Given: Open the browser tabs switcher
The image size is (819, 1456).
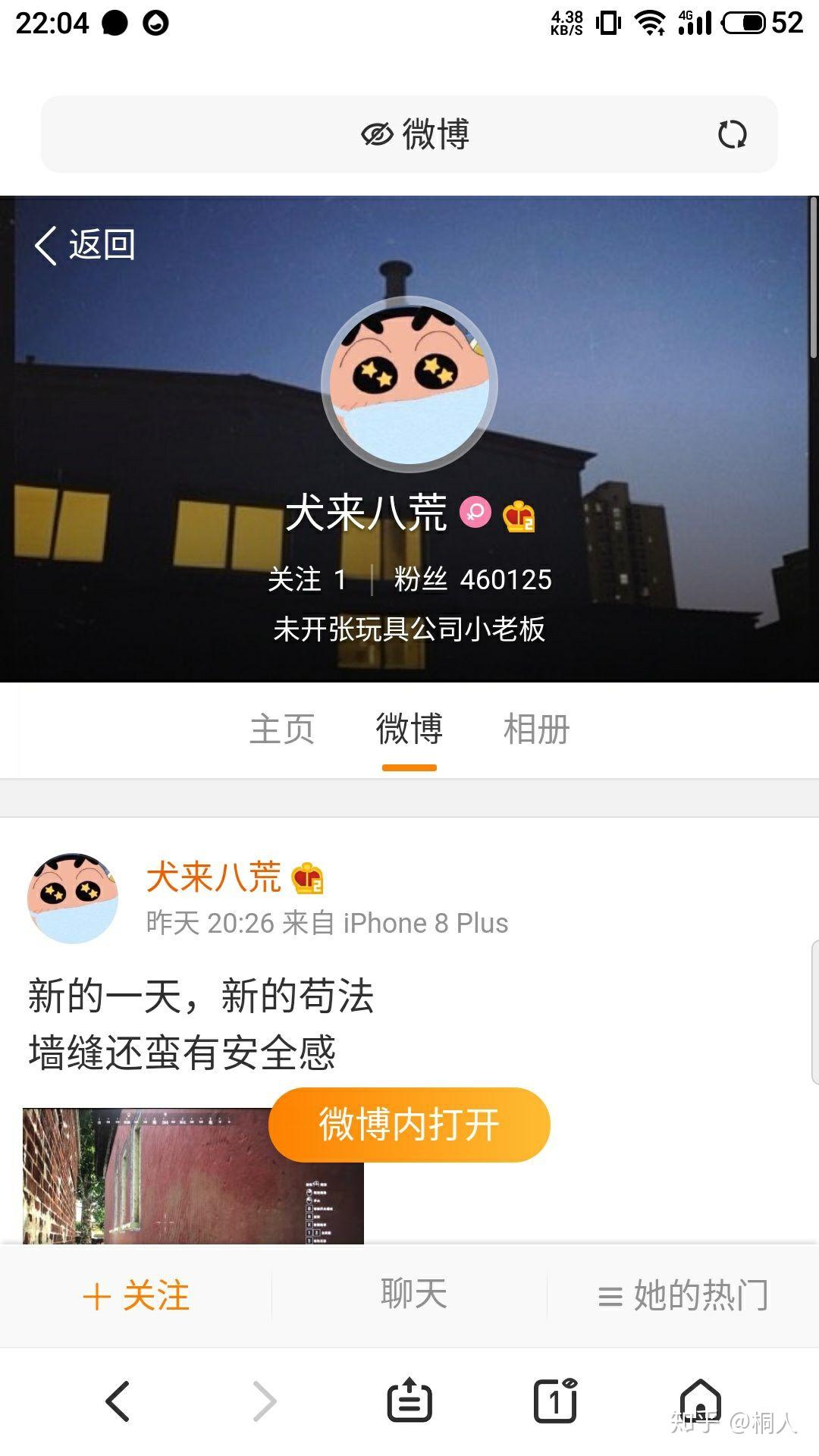Looking at the screenshot, I should pyautogui.click(x=556, y=1400).
